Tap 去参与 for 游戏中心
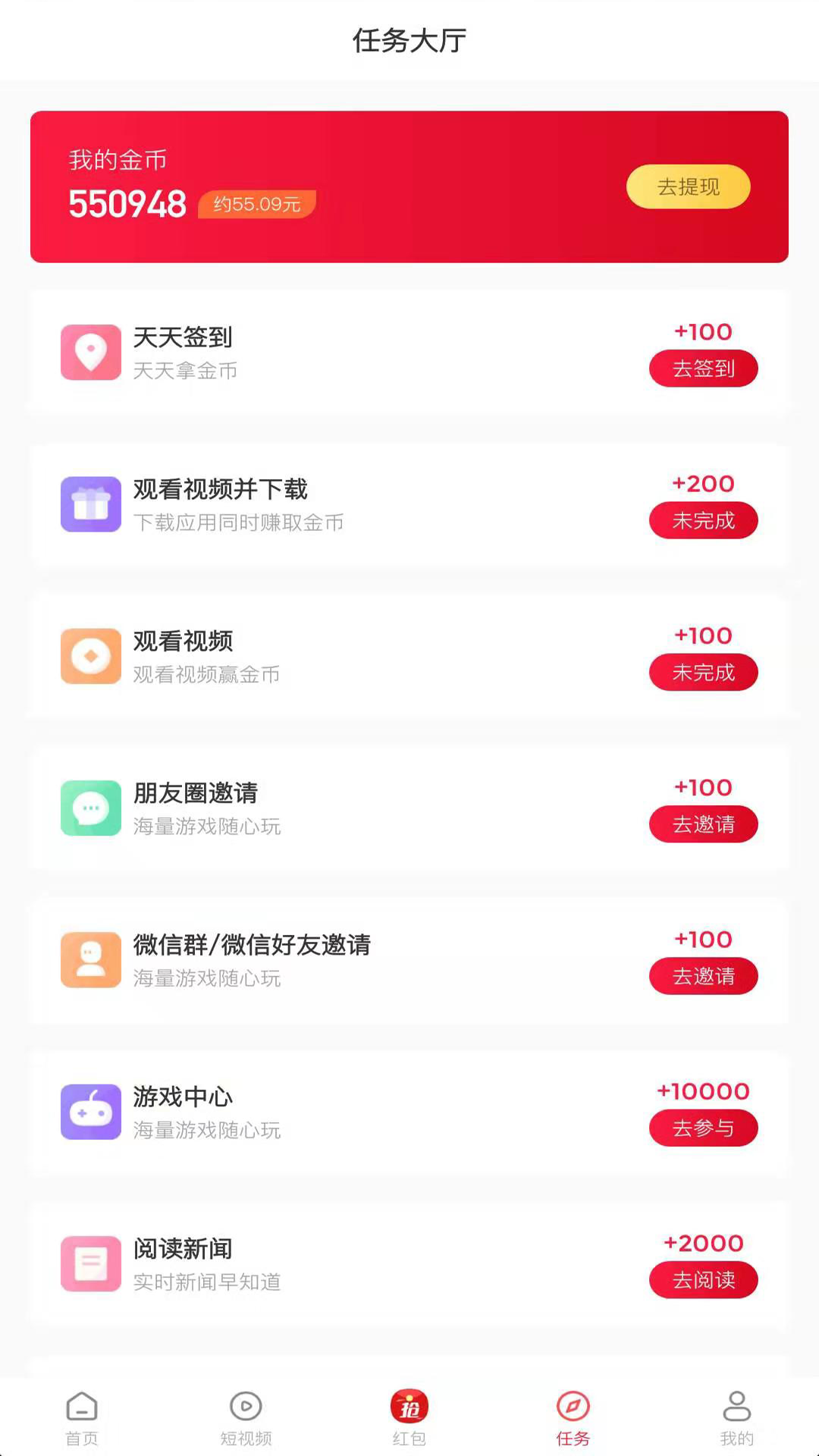This screenshot has width=819, height=1456. tap(703, 1128)
